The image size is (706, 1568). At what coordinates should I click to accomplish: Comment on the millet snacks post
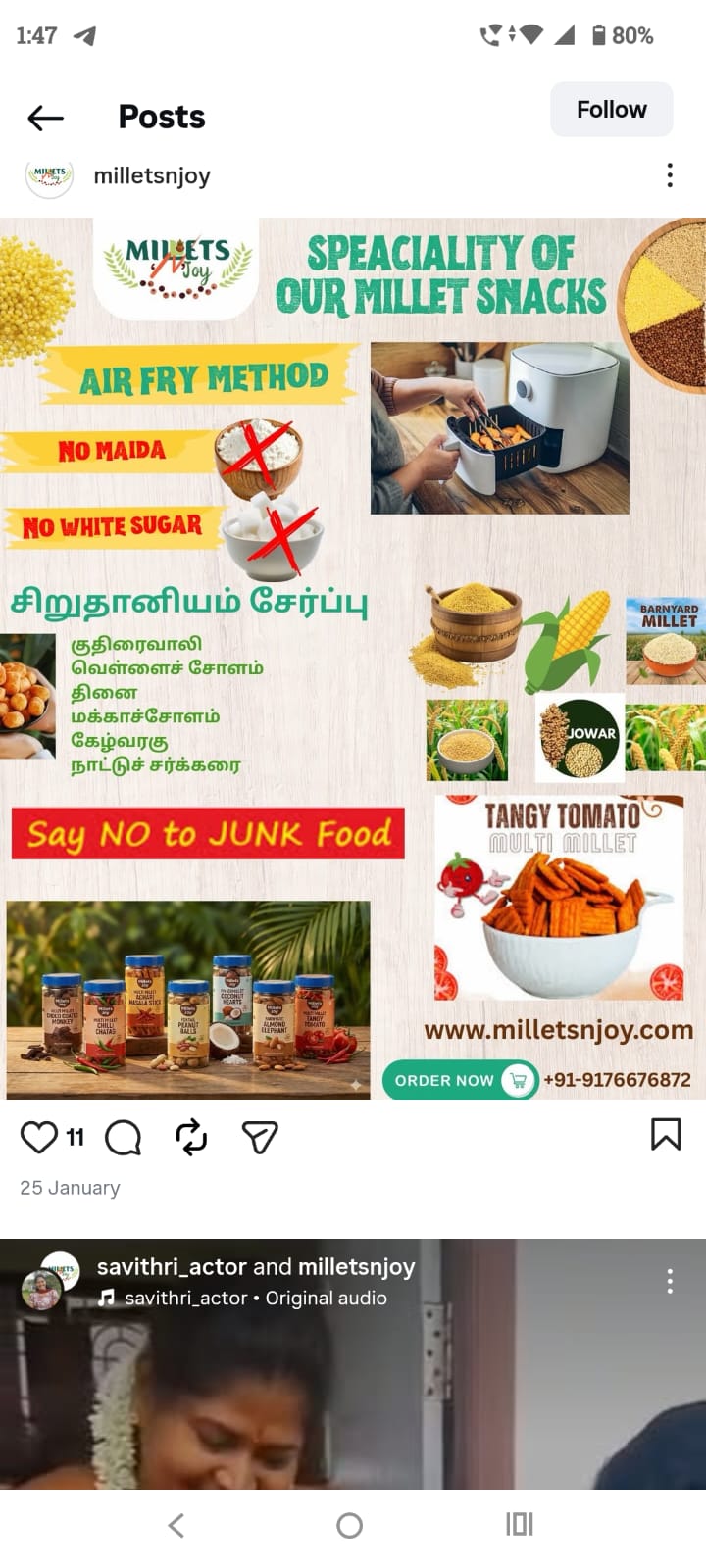pos(124,1137)
